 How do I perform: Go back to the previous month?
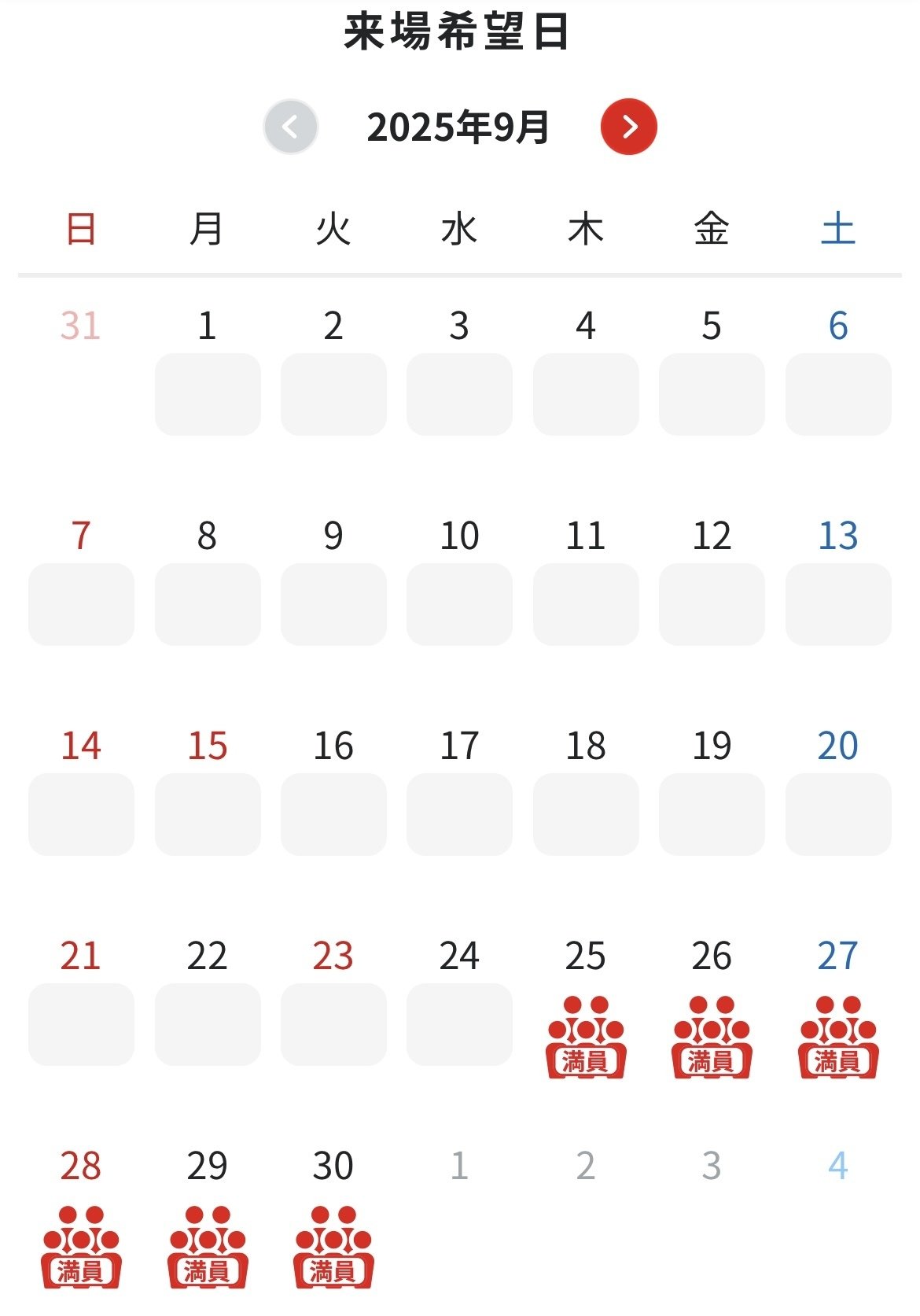coord(291,127)
